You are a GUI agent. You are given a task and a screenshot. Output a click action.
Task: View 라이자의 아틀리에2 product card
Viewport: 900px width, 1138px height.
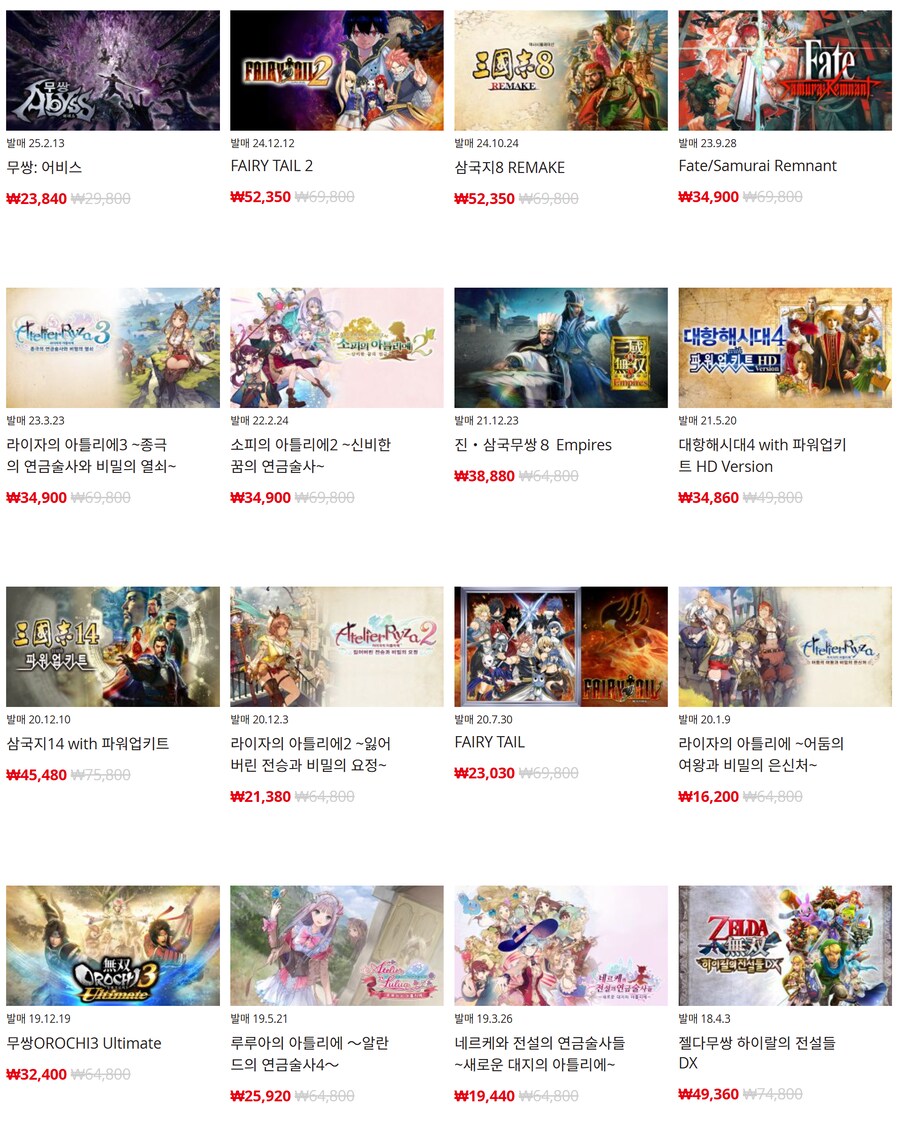pos(337,647)
